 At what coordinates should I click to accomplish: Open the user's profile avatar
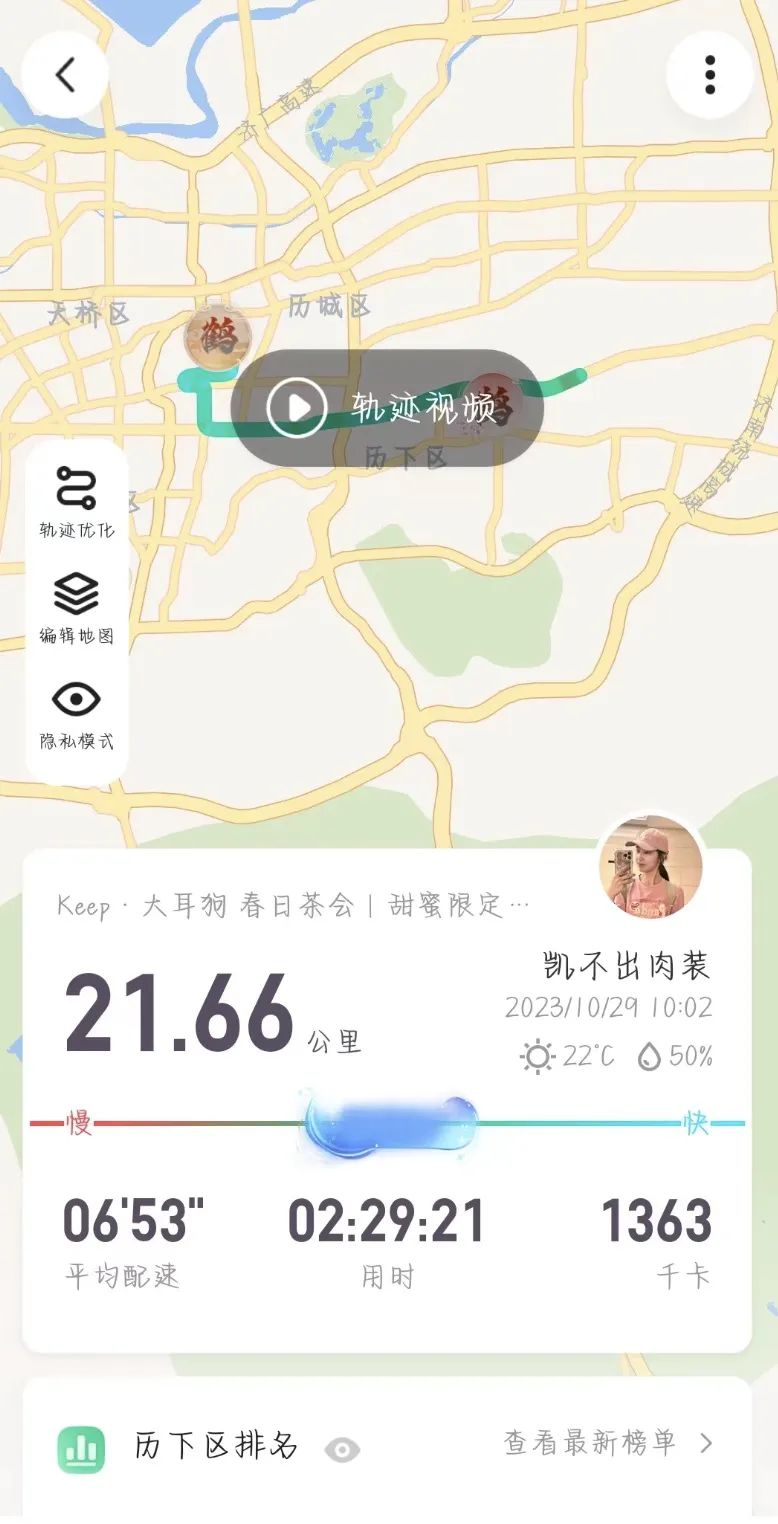click(x=650, y=867)
